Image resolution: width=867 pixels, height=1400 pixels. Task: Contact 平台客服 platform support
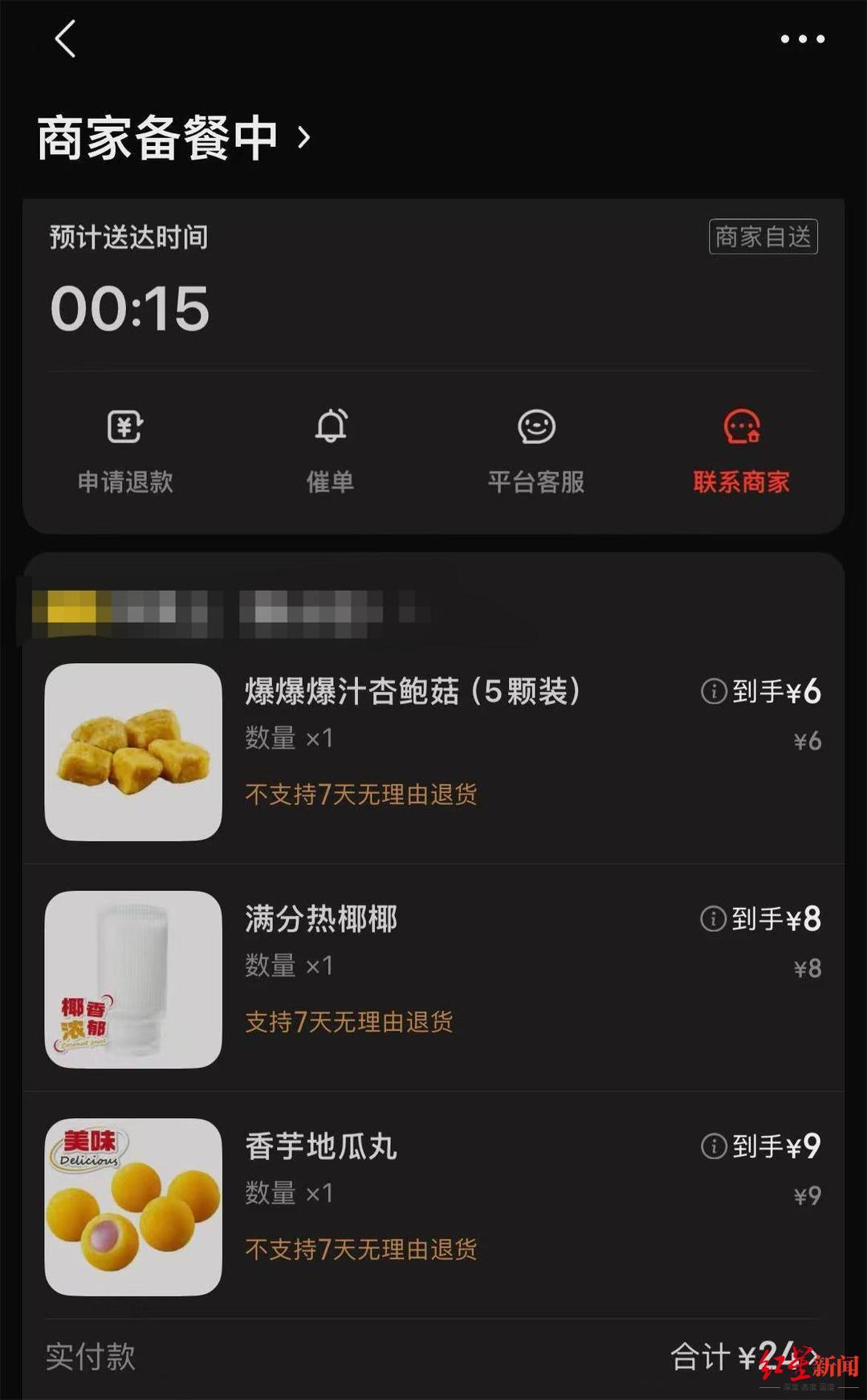tap(536, 450)
